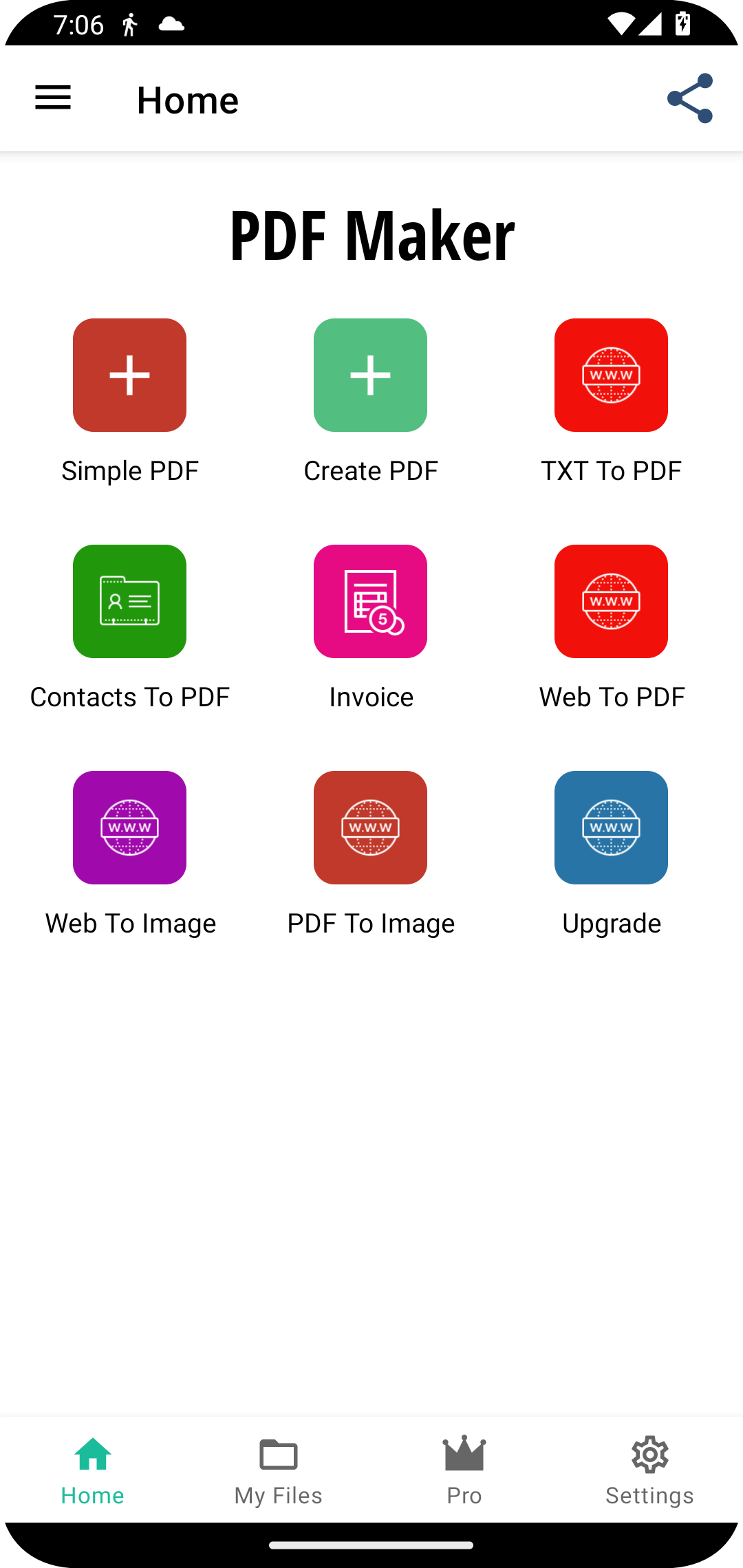Tap the Web To PDF label
743x1568 pixels.
click(x=611, y=696)
